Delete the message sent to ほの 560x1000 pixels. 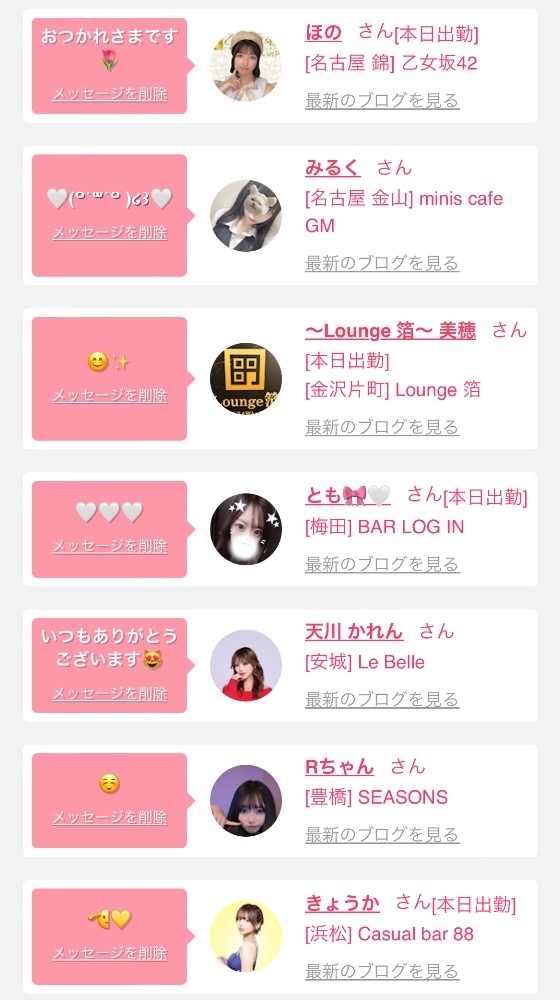(110, 94)
